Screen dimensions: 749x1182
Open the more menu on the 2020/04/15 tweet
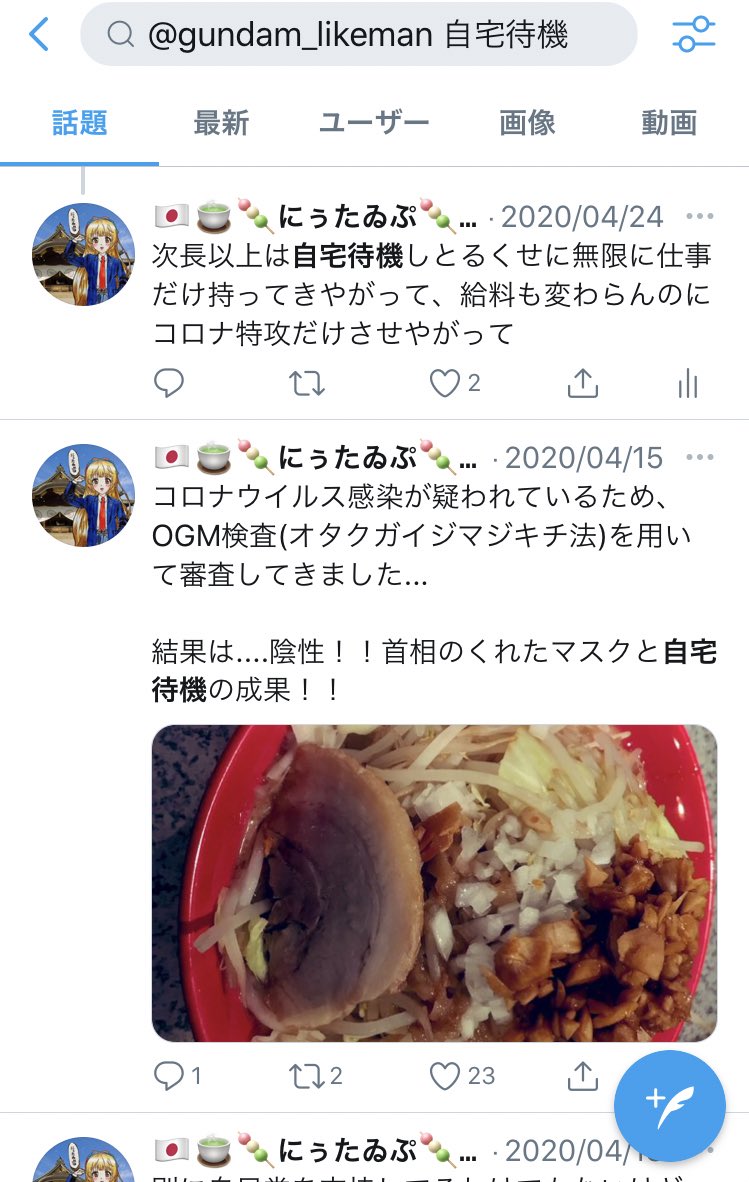coord(700,458)
